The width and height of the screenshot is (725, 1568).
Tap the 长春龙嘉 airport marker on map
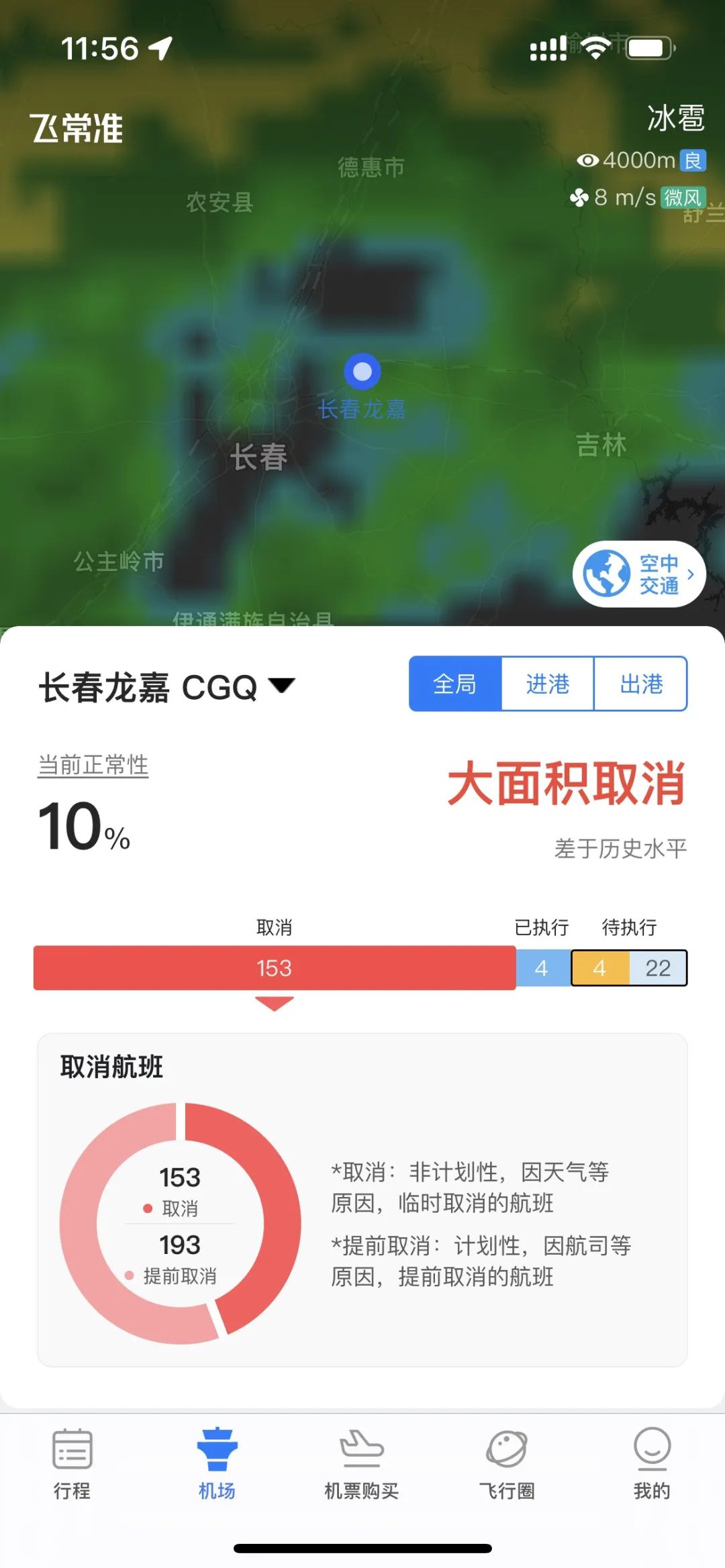point(362,372)
